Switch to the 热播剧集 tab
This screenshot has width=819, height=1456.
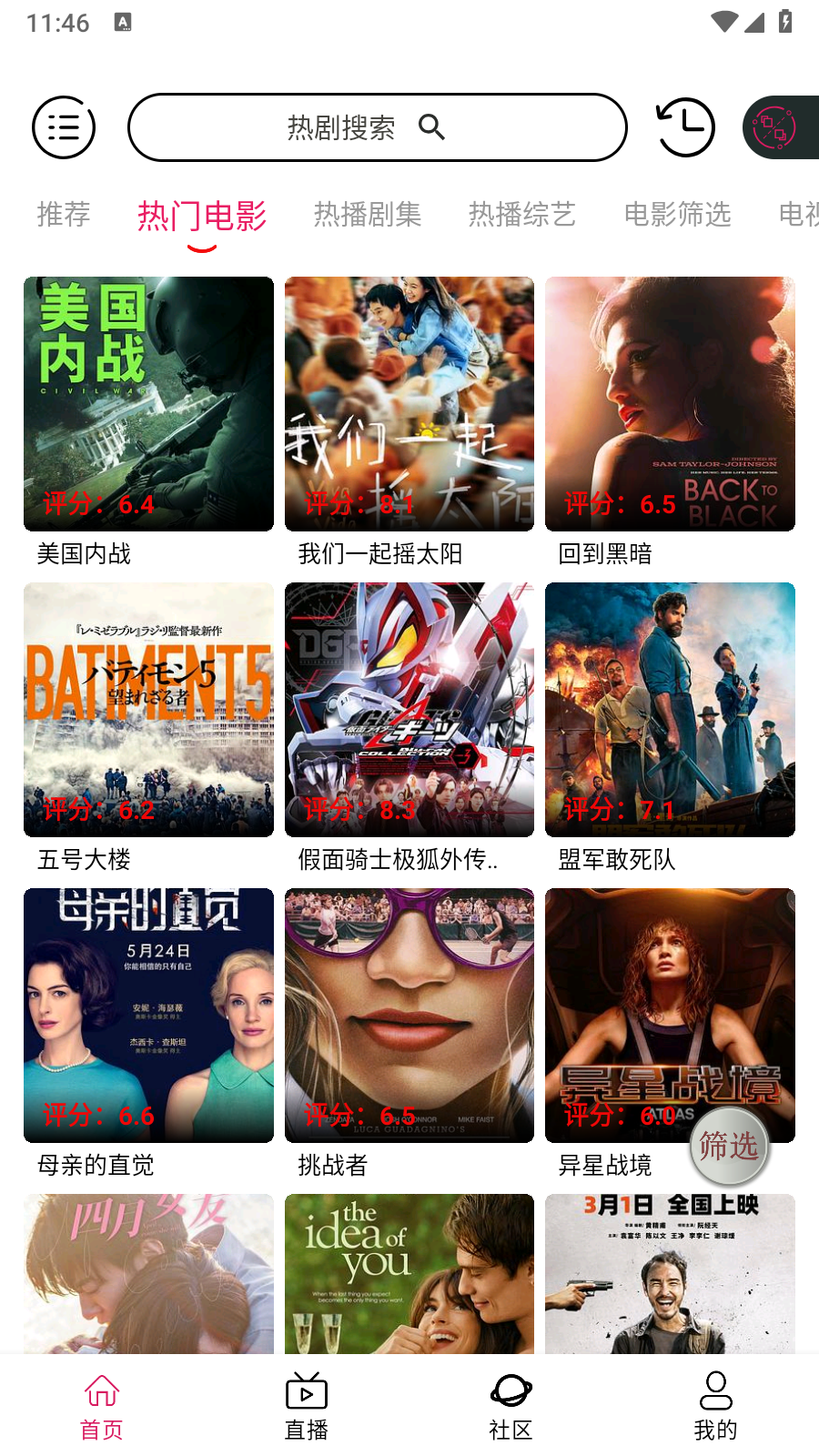pyautogui.click(x=367, y=215)
